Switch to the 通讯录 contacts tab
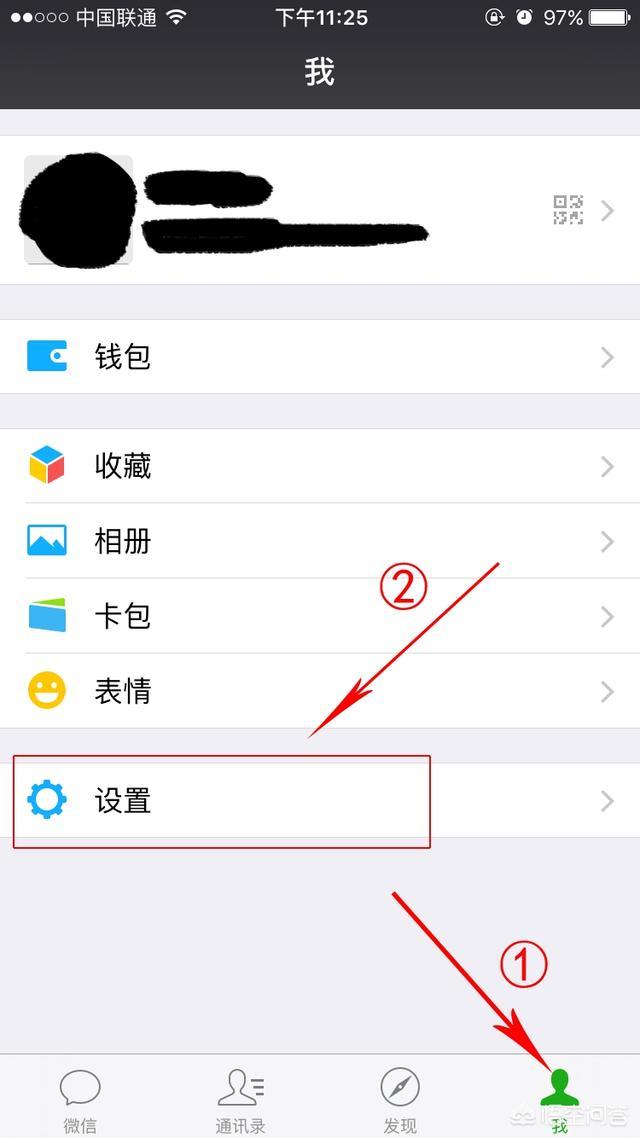Viewport: 640px width, 1138px height. tap(240, 1097)
